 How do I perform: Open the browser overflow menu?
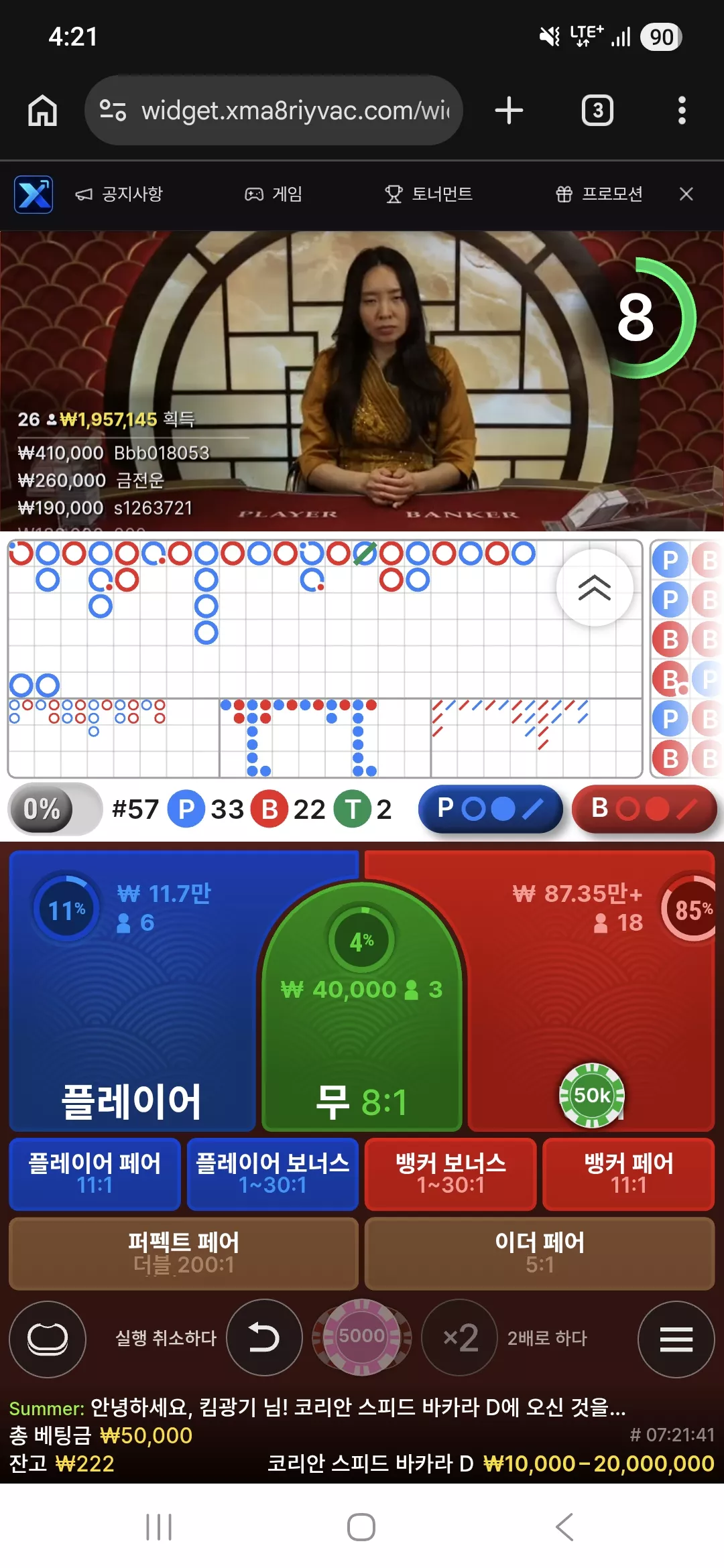point(682,111)
